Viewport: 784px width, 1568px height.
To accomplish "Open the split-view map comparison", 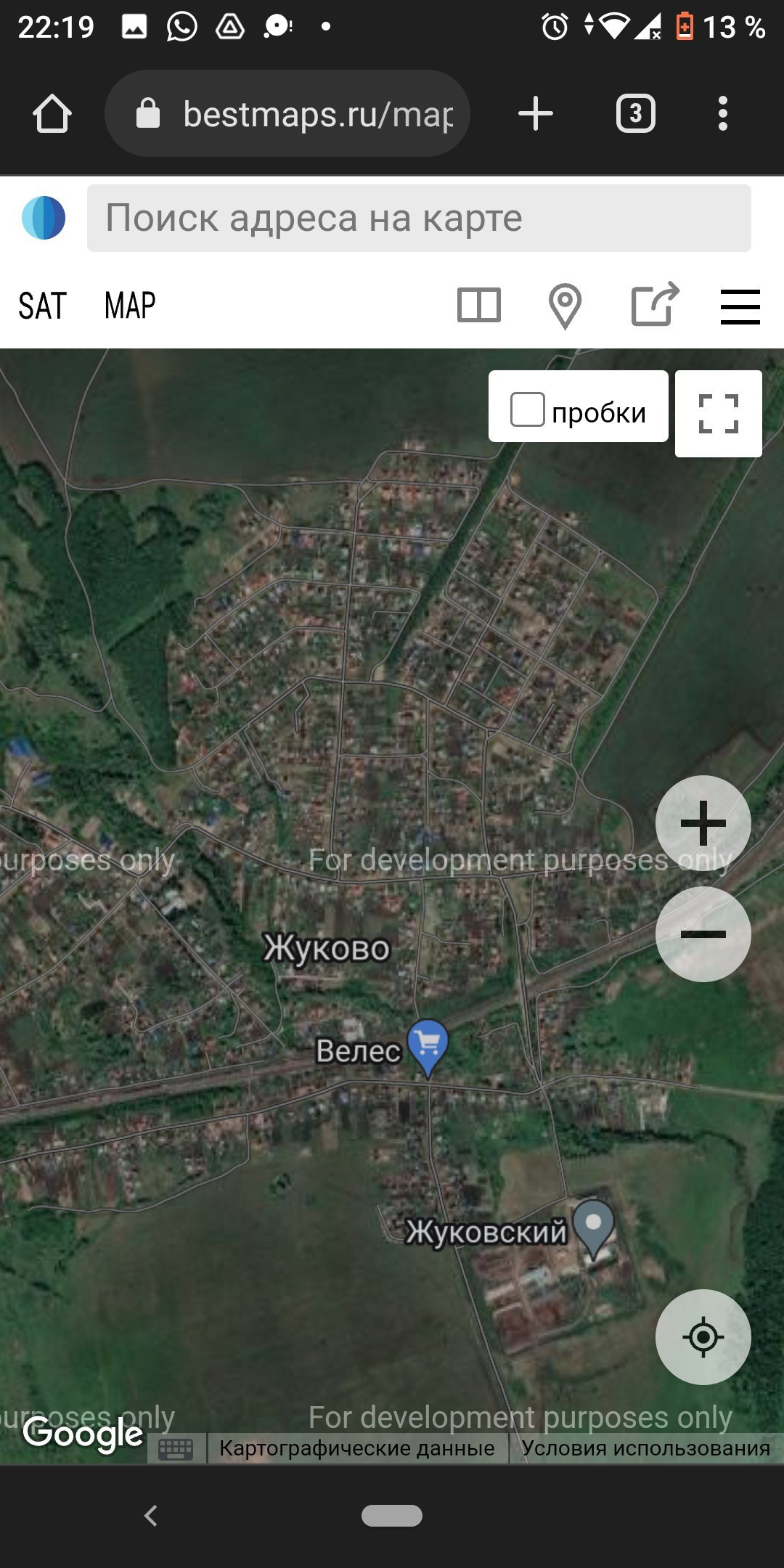I will click(x=479, y=305).
